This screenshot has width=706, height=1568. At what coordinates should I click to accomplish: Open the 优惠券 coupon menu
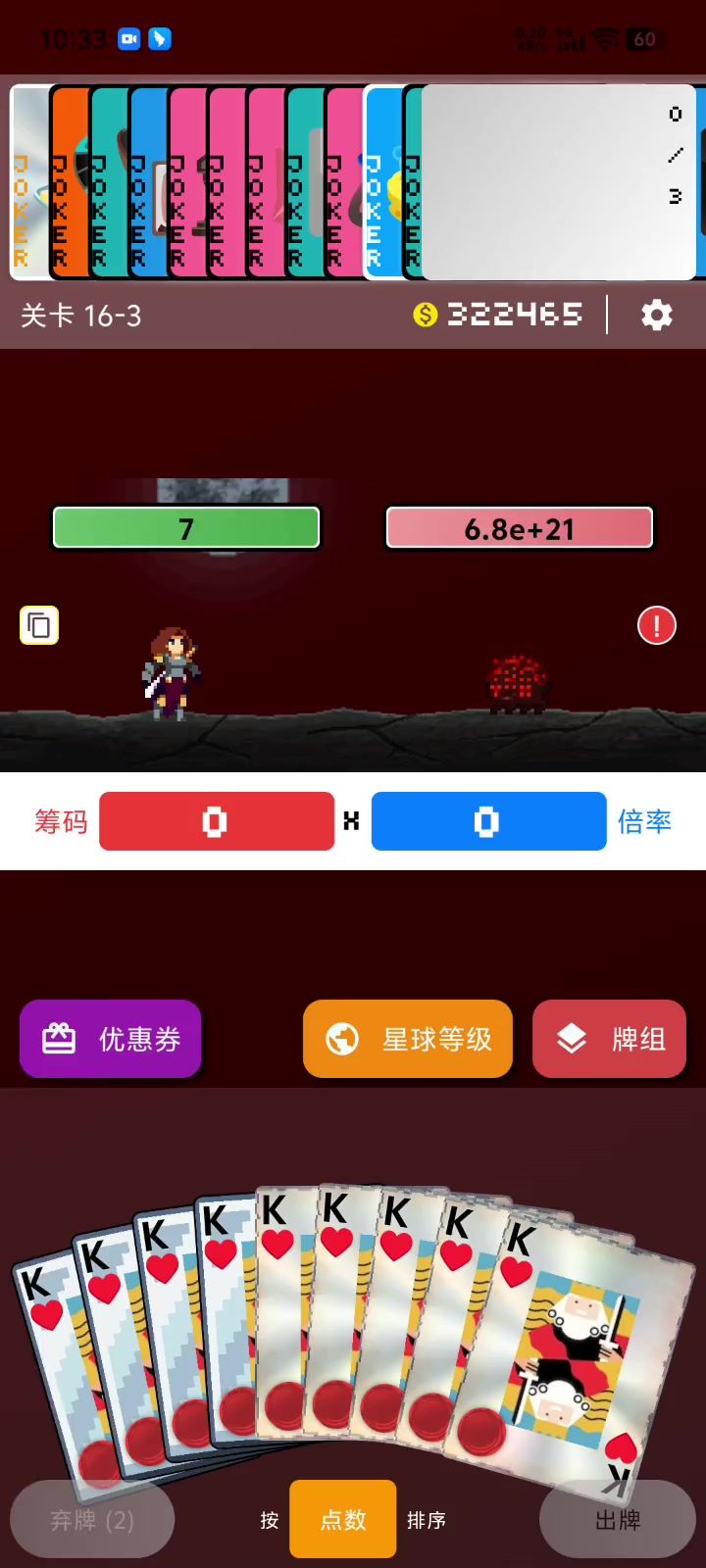click(111, 1039)
